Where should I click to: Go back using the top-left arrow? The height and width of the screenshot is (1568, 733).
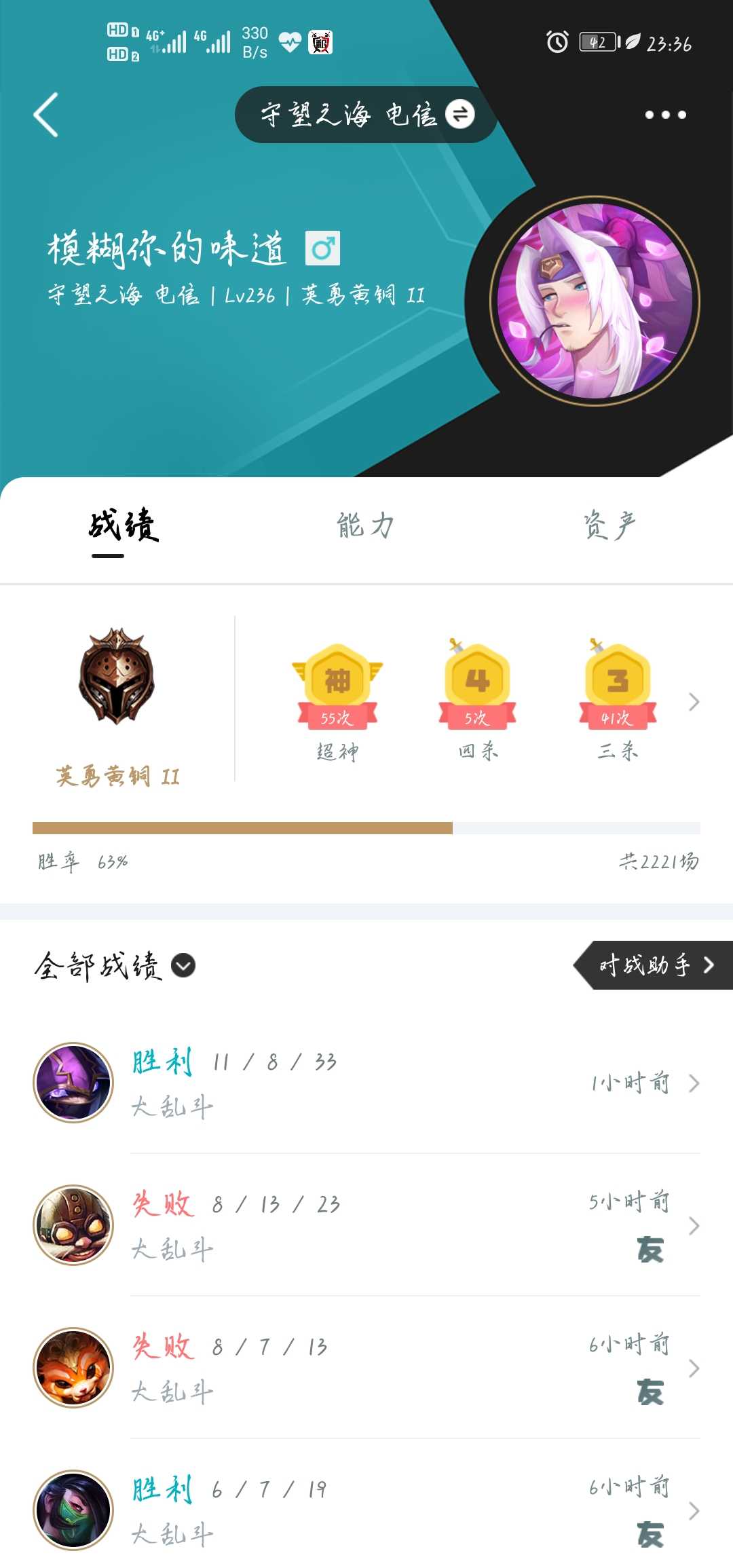[x=46, y=115]
